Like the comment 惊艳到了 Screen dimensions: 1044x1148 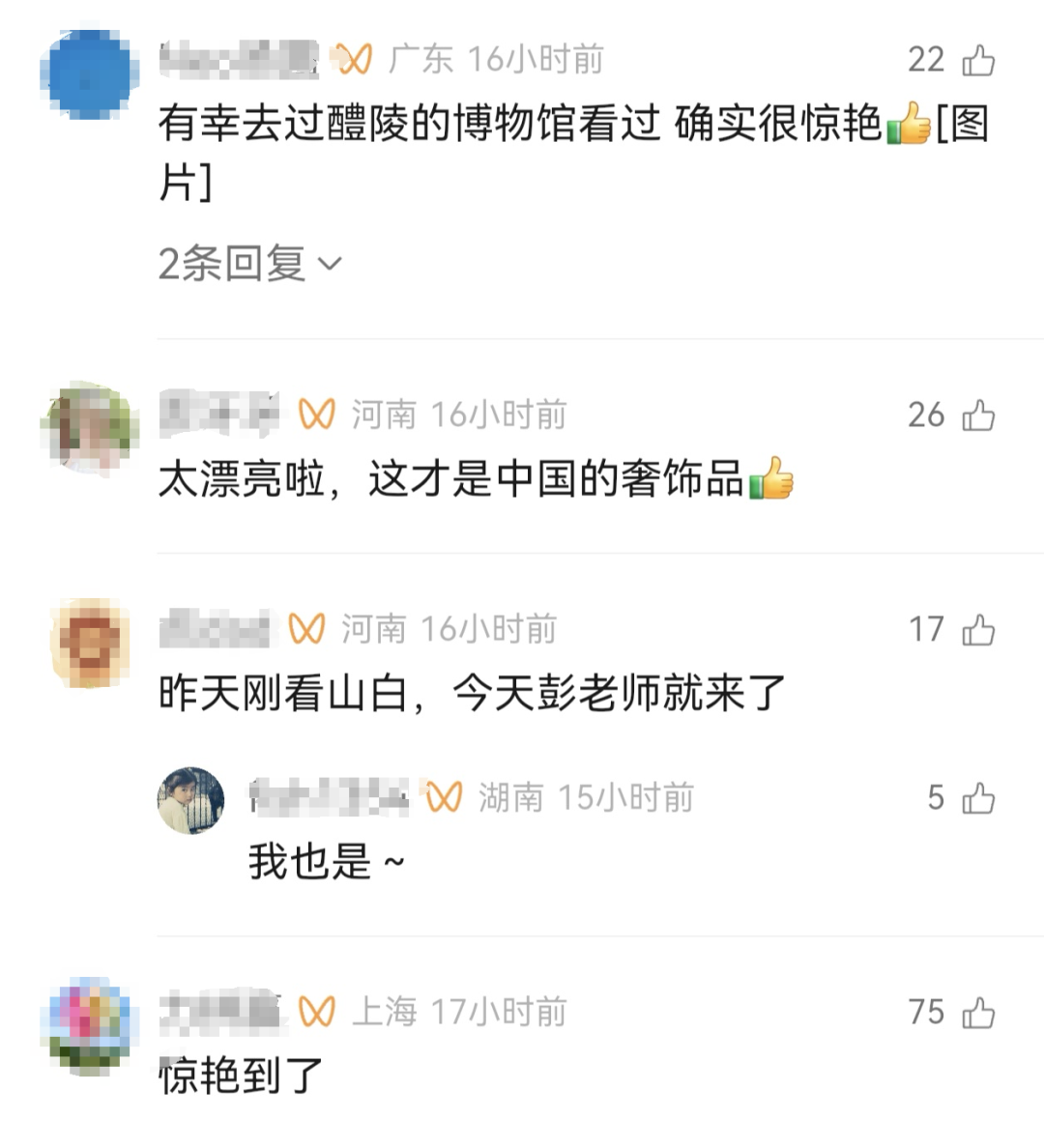pos(978,1013)
